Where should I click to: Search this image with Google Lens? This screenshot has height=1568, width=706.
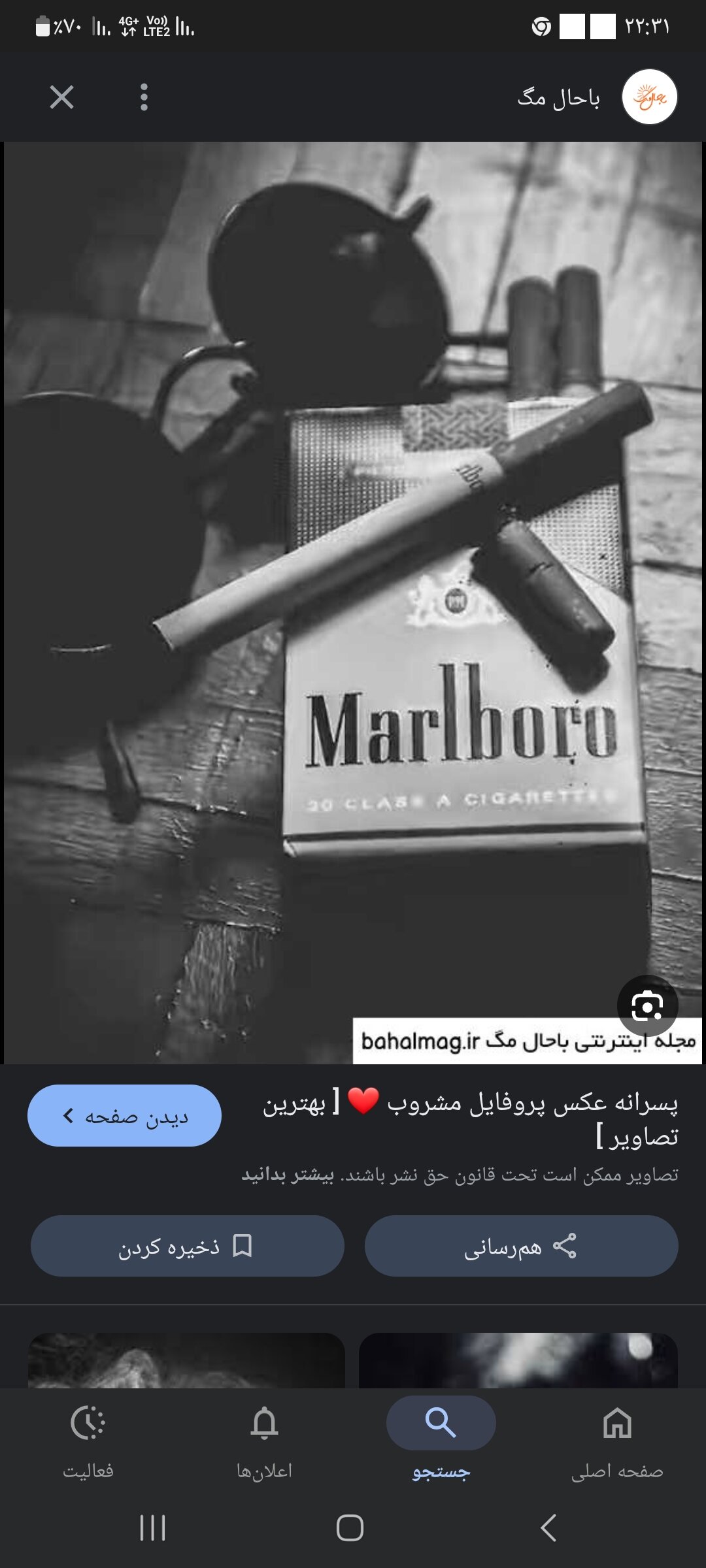(x=647, y=1005)
